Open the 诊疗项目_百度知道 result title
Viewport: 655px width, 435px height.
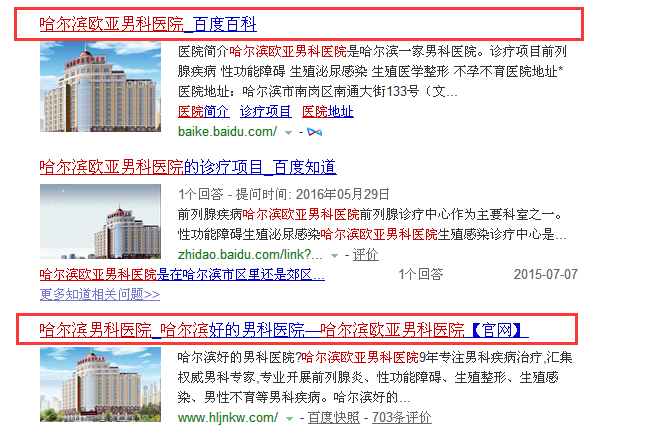pyautogui.click(x=187, y=167)
